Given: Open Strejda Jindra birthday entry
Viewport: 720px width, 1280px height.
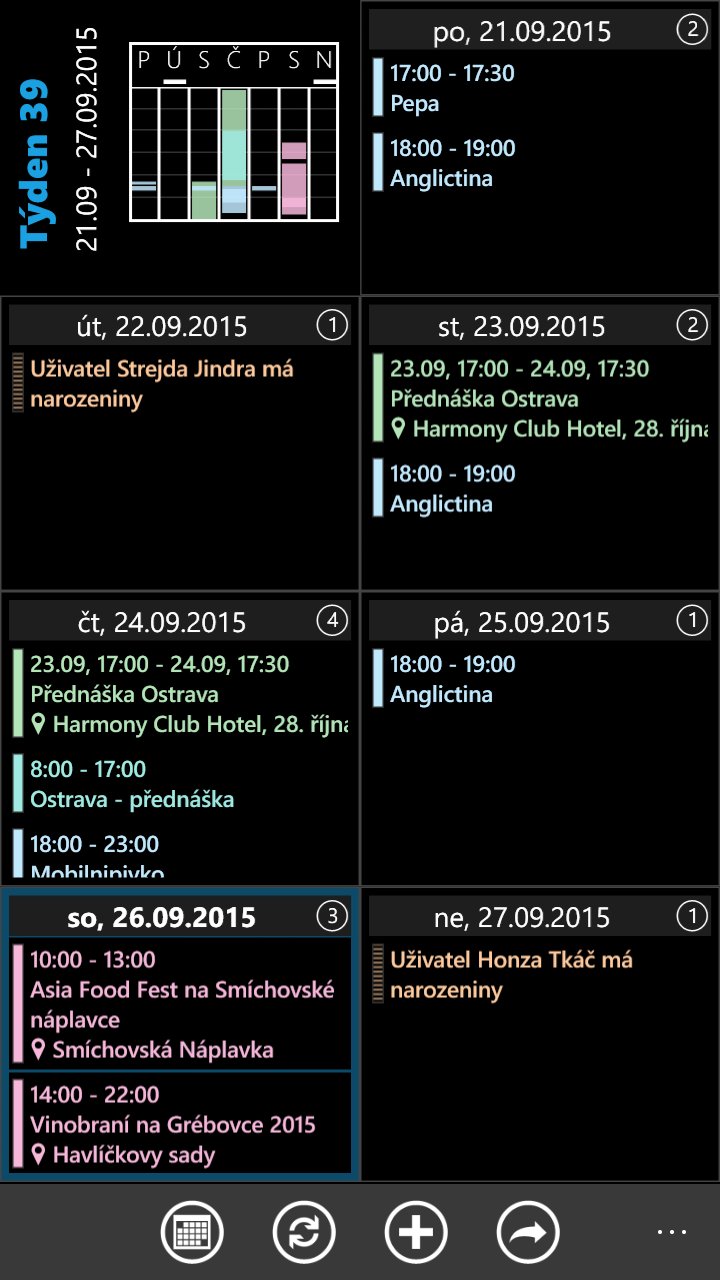Looking at the screenshot, I should 180,384.
